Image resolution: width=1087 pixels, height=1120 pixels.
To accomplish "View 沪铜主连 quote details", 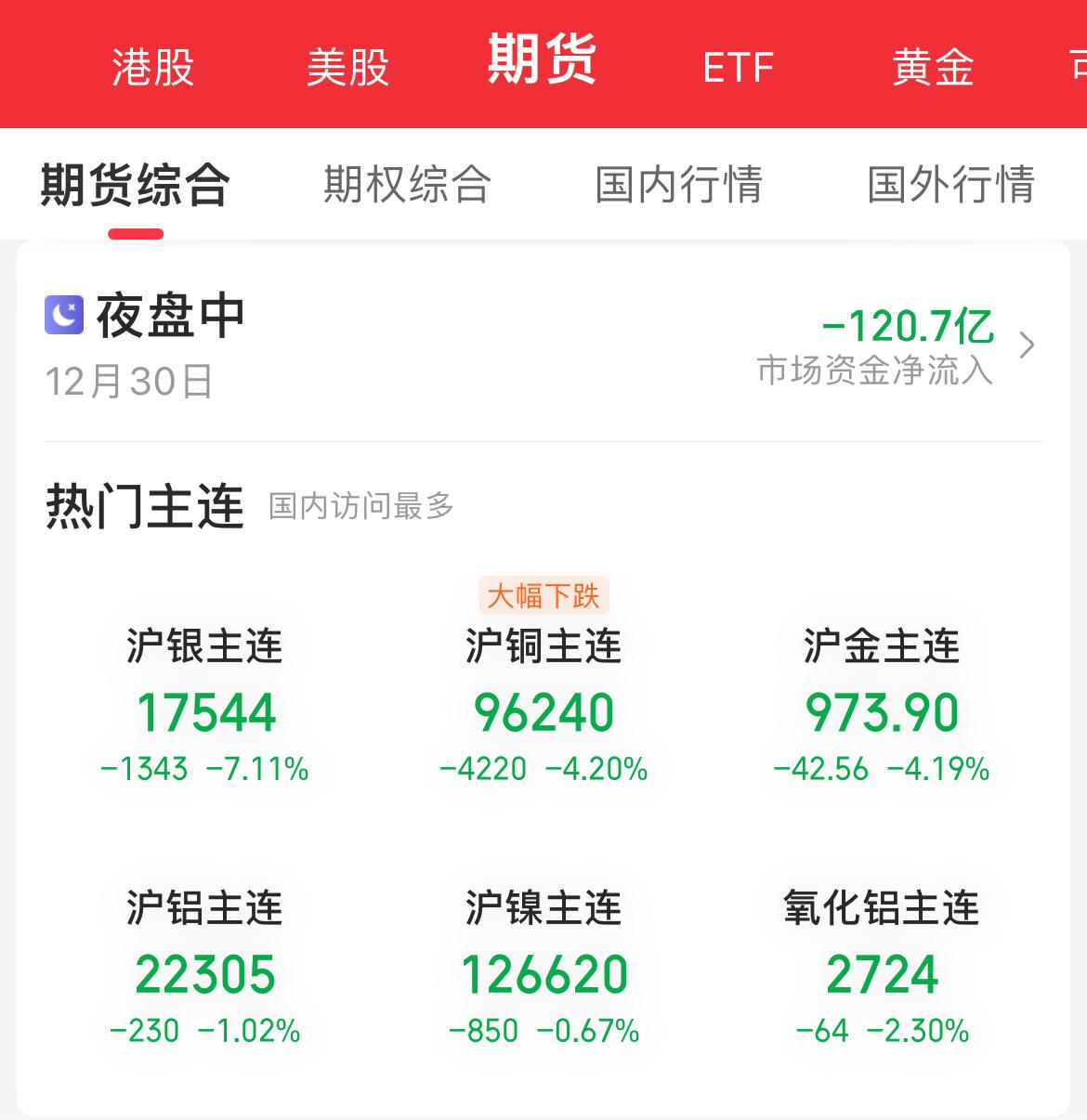I will (x=543, y=706).
